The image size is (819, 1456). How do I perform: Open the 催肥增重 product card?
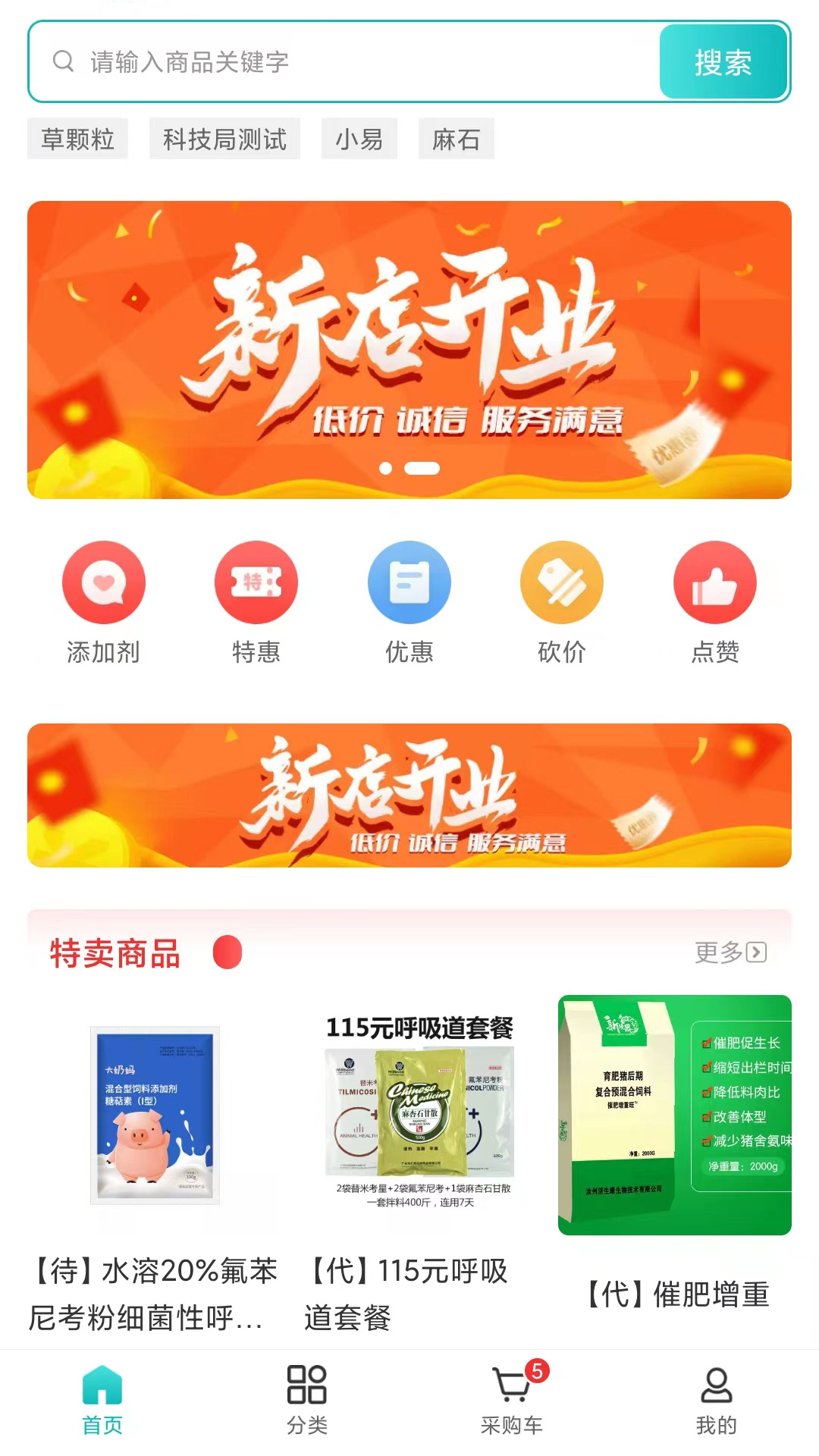675,1160
